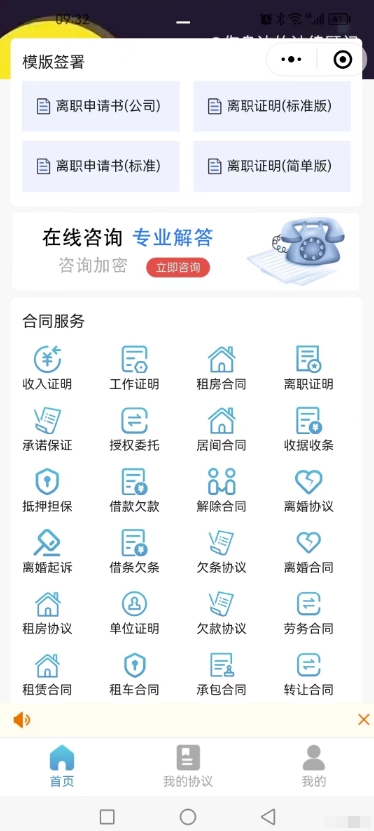374x831 pixels.
Task: Switch to the 我的 tab
Action: tap(314, 766)
